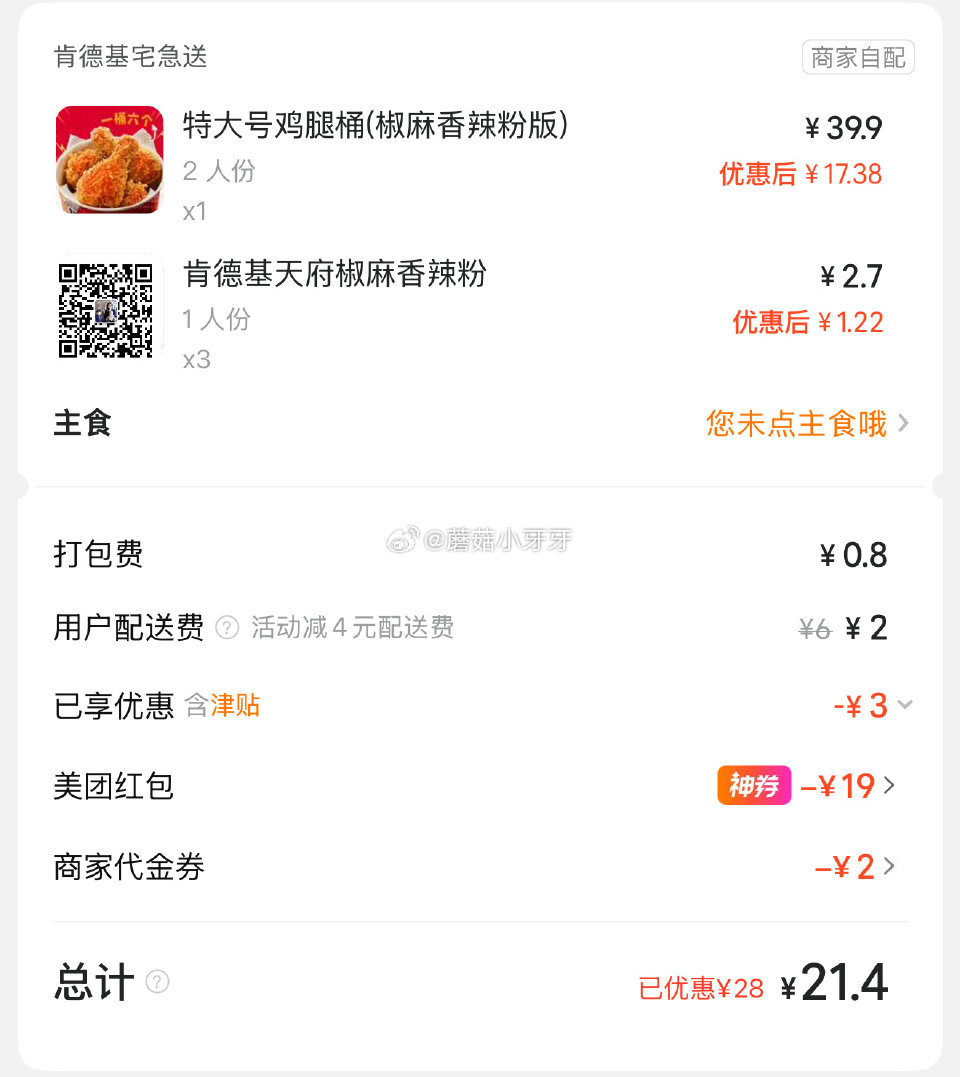Select the x3 quantity of 椒麻香辣粉

(x=197, y=359)
